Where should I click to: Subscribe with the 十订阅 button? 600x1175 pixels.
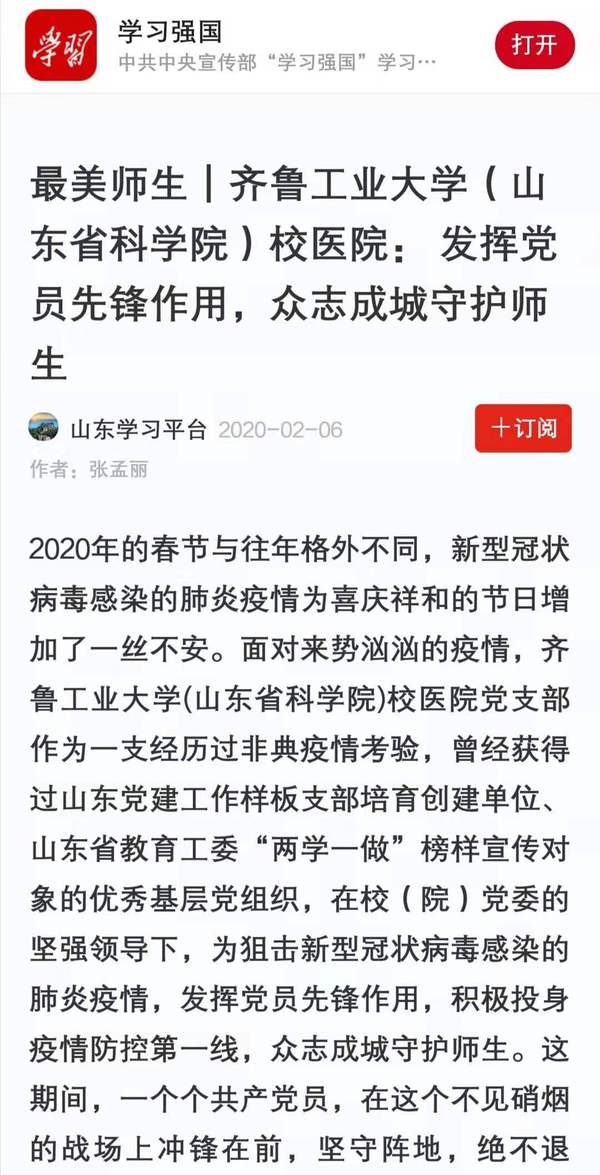523,428
